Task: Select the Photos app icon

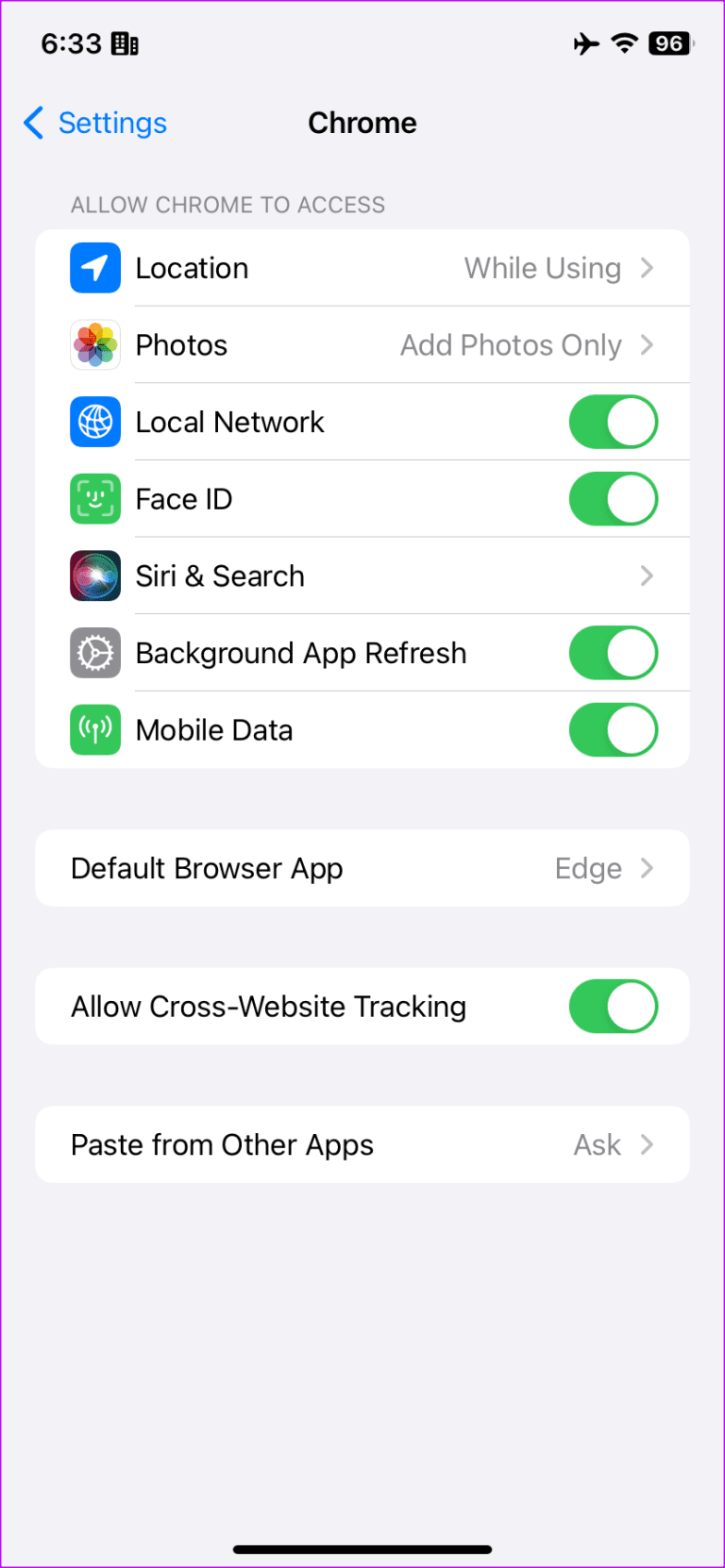Action: [94, 345]
